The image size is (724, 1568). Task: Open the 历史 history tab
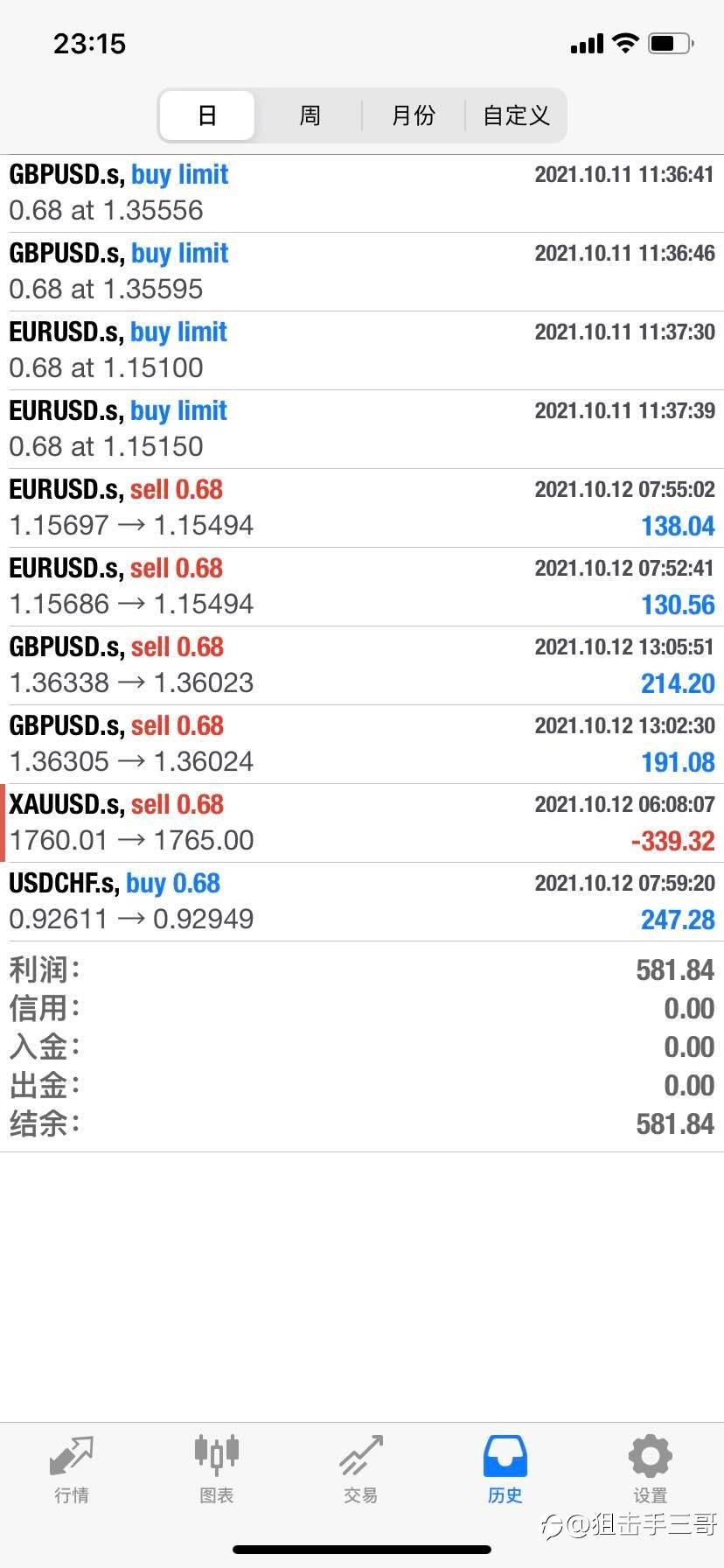[505, 1470]
